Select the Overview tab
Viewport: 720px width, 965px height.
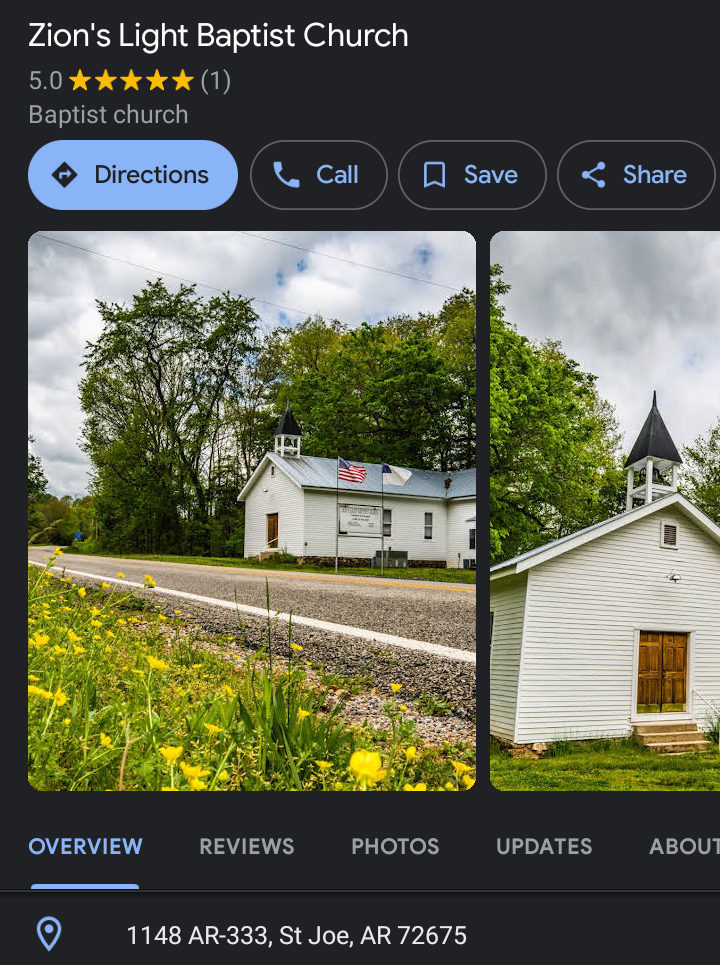click(85, 846)
